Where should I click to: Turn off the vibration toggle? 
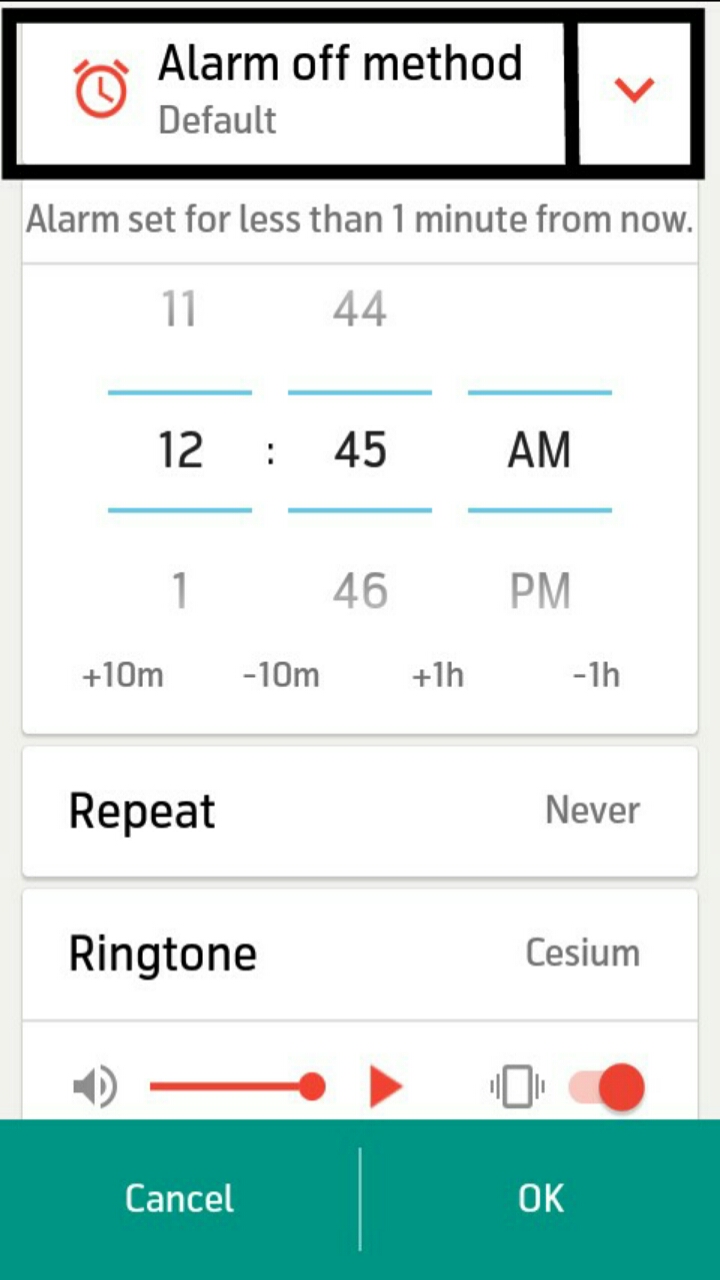(x=607, y=1087)
